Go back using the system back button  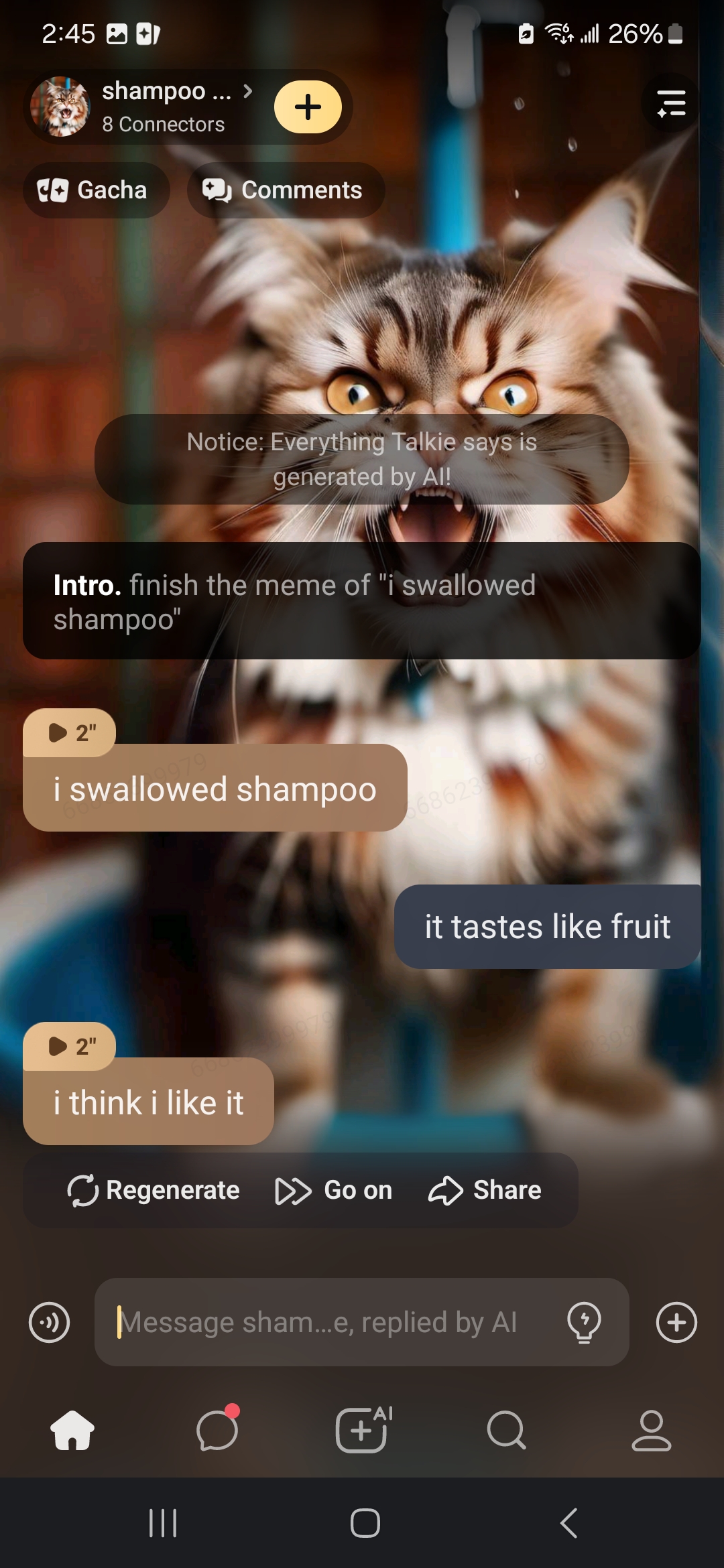pyautogui.click(x=568, y=1523)
